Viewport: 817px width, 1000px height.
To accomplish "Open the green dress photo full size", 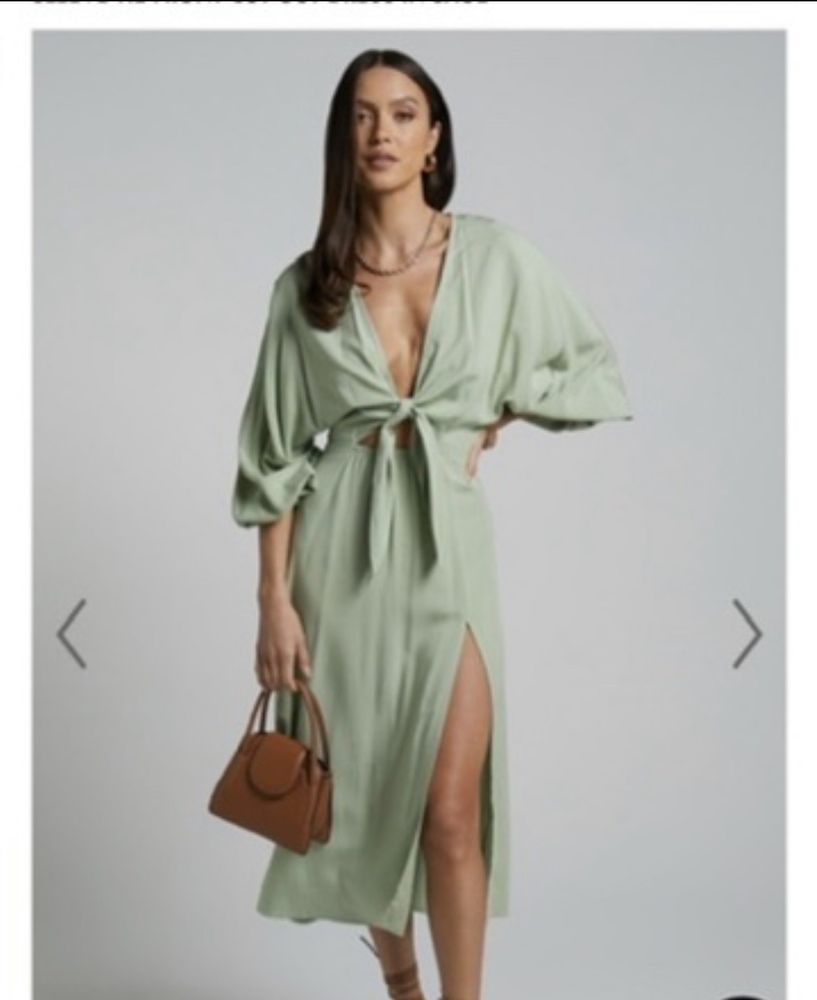I will tap(408, 500).
